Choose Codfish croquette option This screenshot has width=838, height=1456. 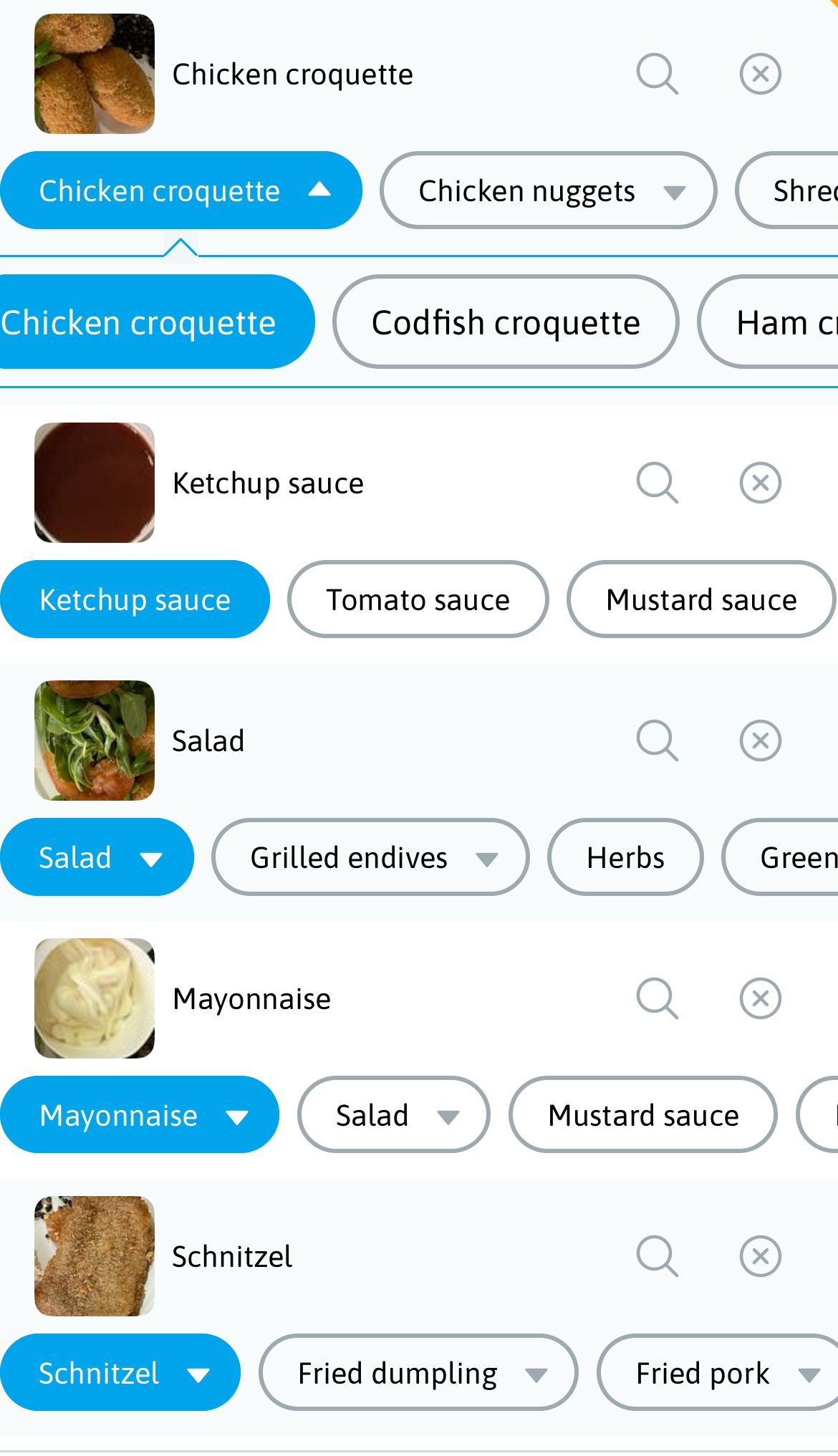pos(505,322)
